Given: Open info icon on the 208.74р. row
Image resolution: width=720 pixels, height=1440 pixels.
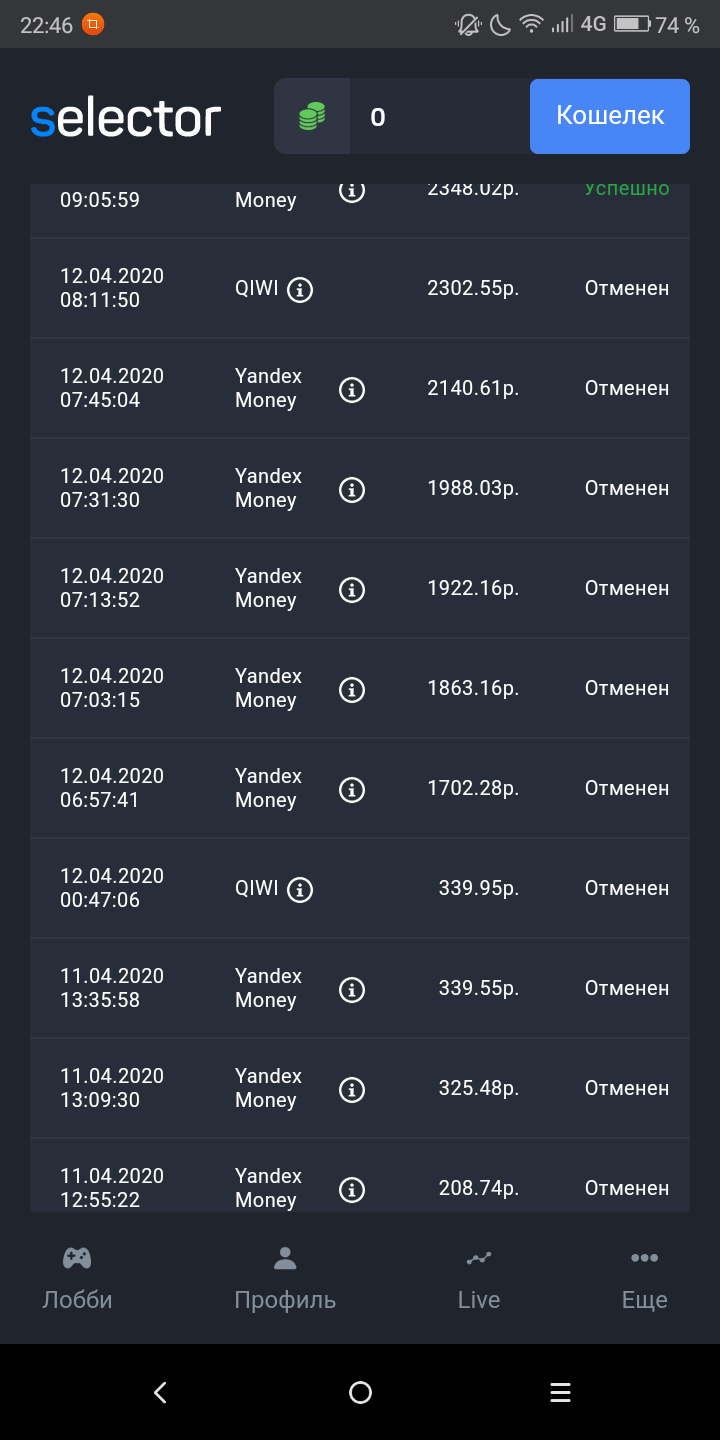Looking at the screenshot, I should pyautogui.click(x=351, y=1190).
